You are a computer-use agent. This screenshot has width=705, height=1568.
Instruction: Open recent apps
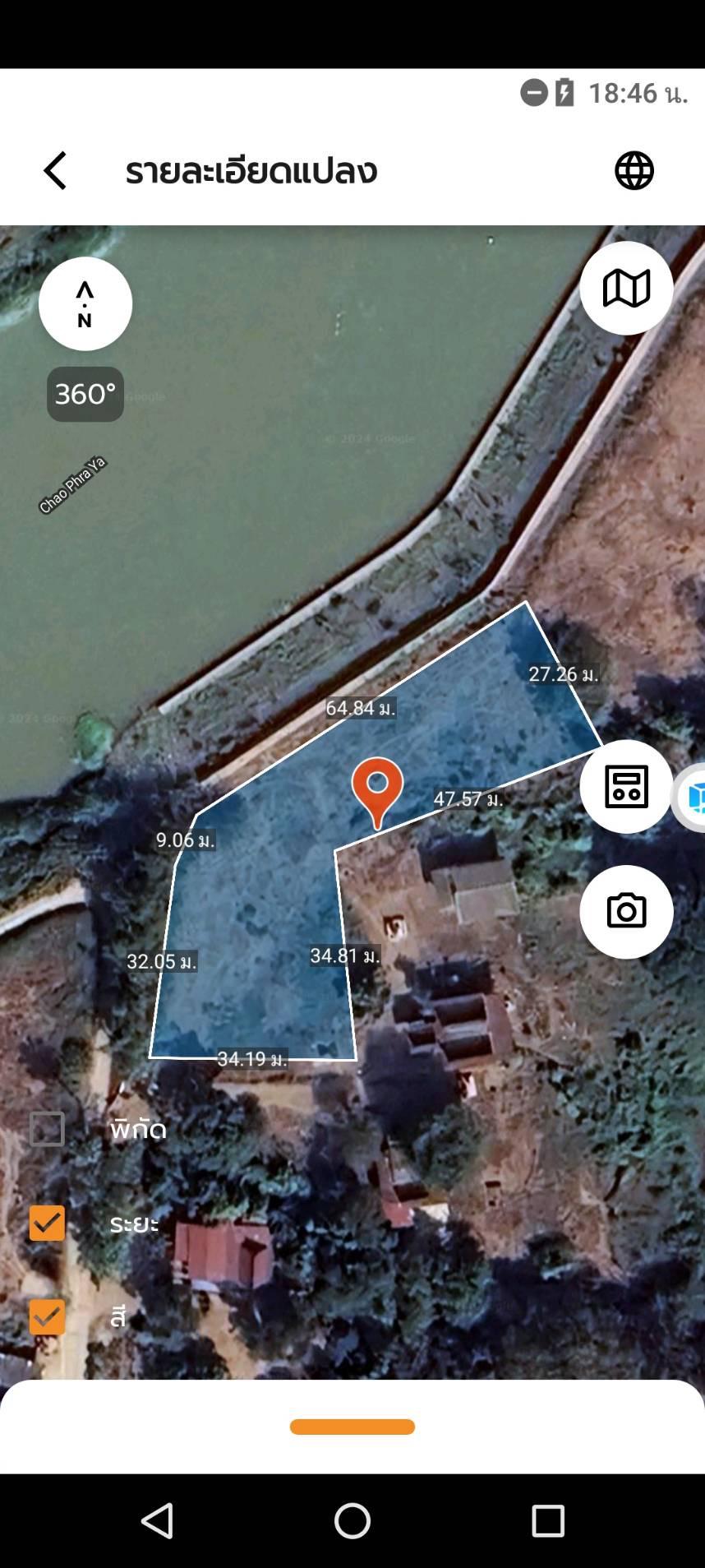pos(548,1521)
